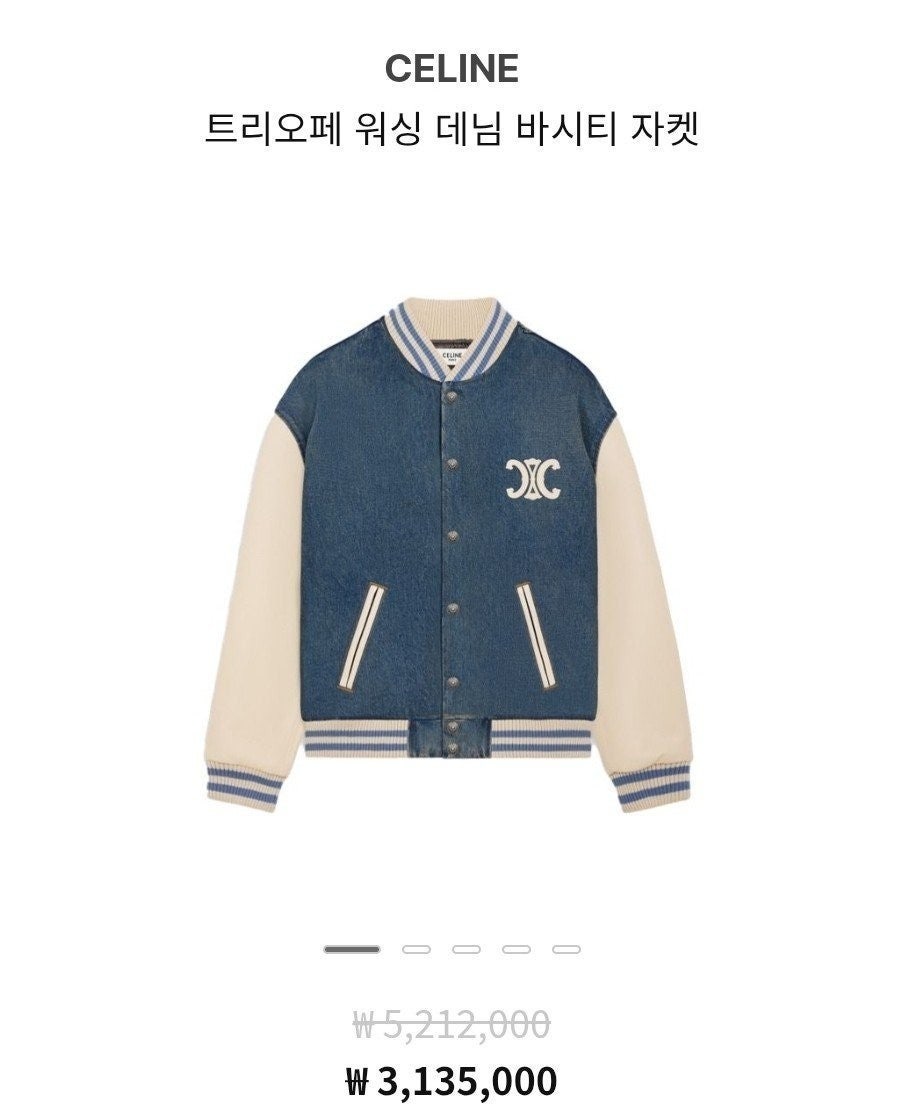Screen dimensions: 904x1112
Task: Select the second image indicator dot
Action: [416, 949]
